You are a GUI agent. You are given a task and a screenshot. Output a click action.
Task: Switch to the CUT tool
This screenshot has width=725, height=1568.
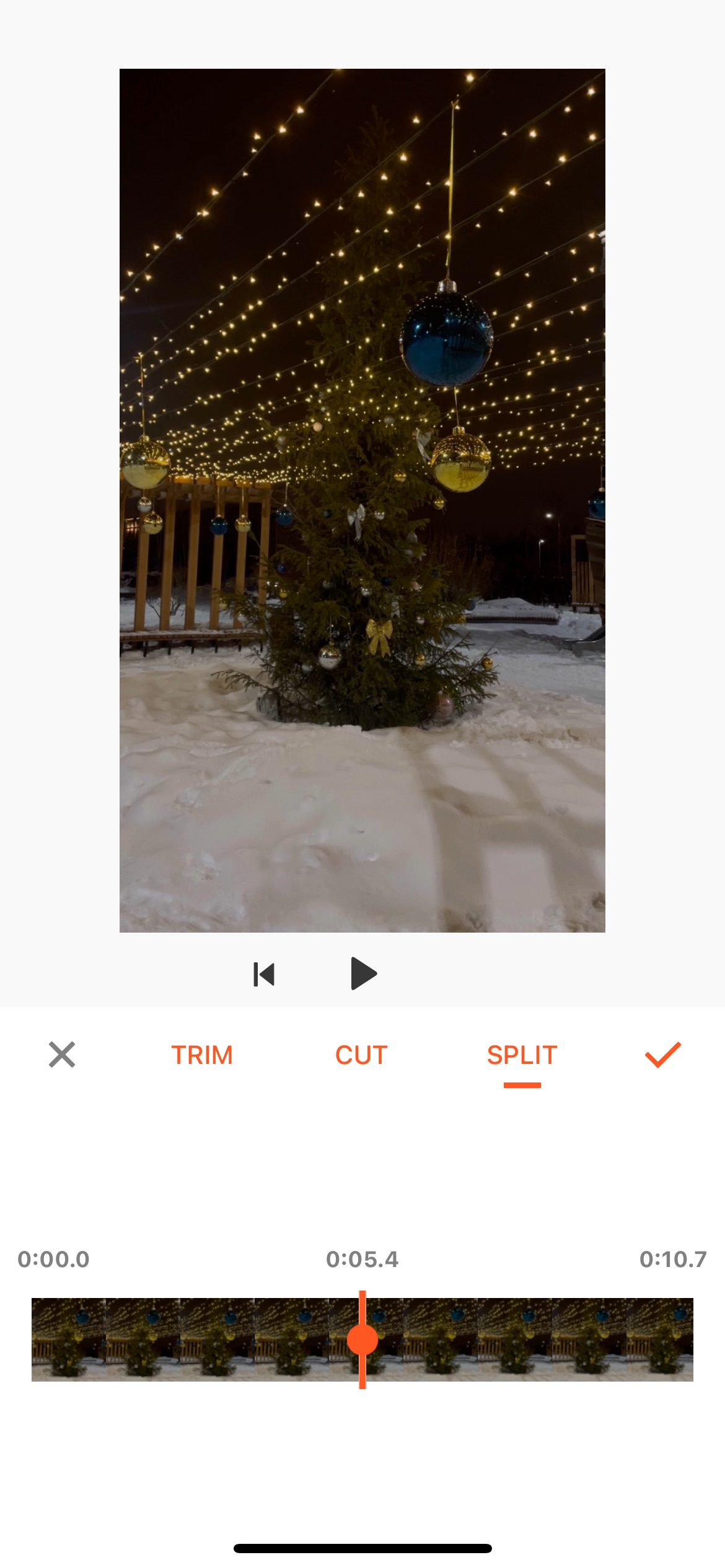pos(362,1055)
